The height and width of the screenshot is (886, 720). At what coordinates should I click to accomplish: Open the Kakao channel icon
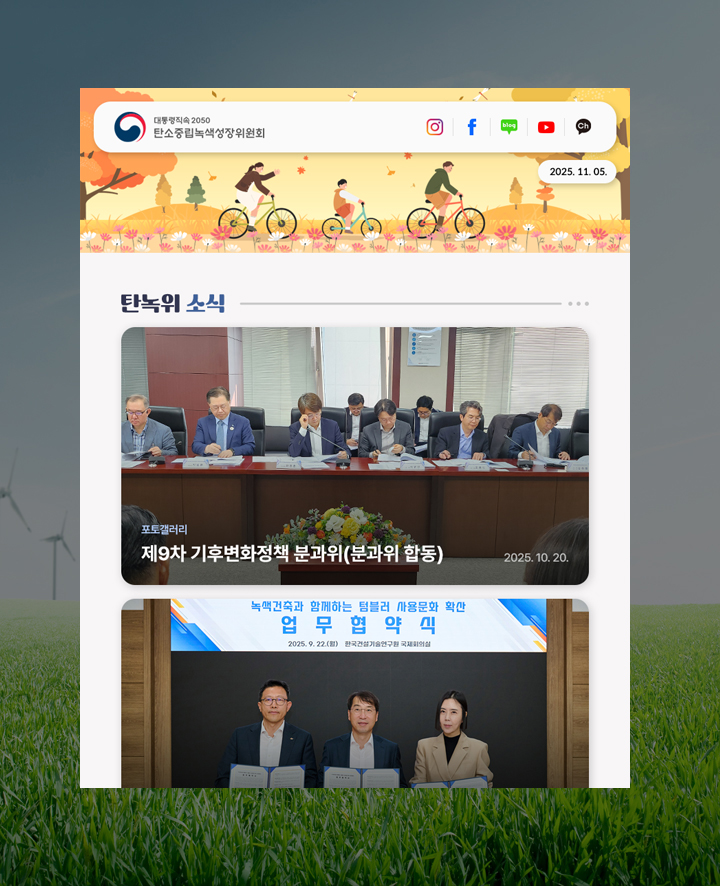[583, 127]
